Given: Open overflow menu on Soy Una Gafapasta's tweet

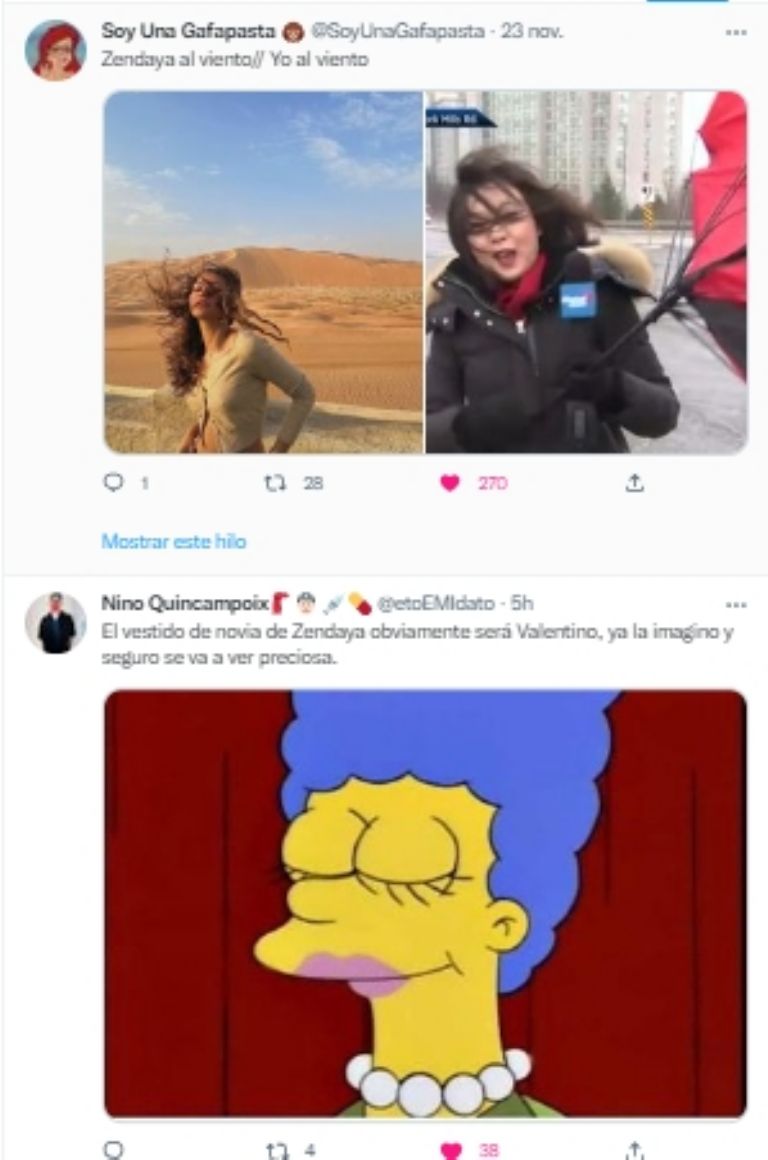Looking at the screenshot, I should 736,32.
